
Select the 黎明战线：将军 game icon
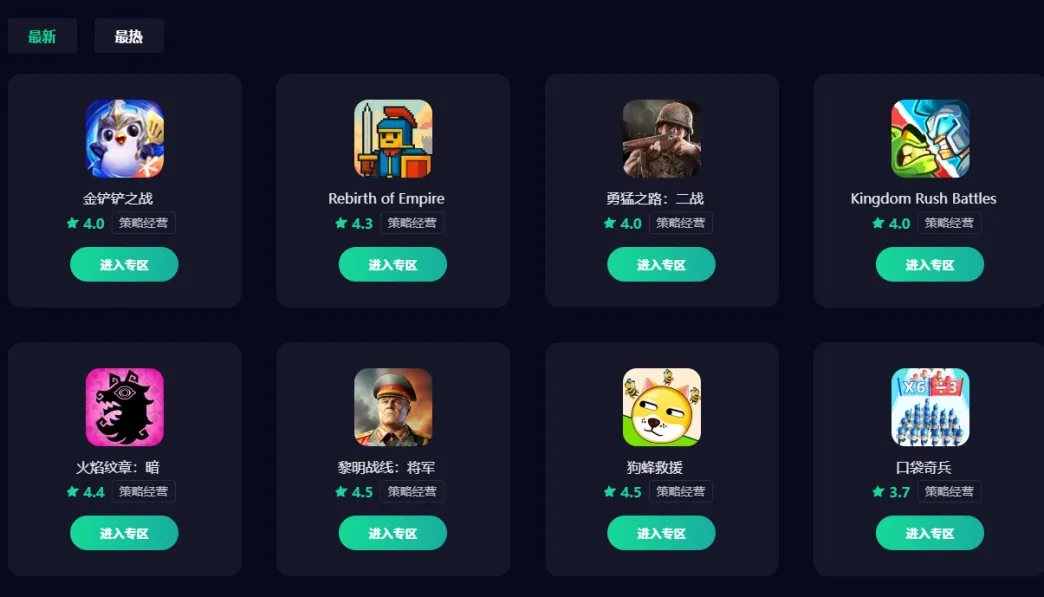click(x=393, y=407)
